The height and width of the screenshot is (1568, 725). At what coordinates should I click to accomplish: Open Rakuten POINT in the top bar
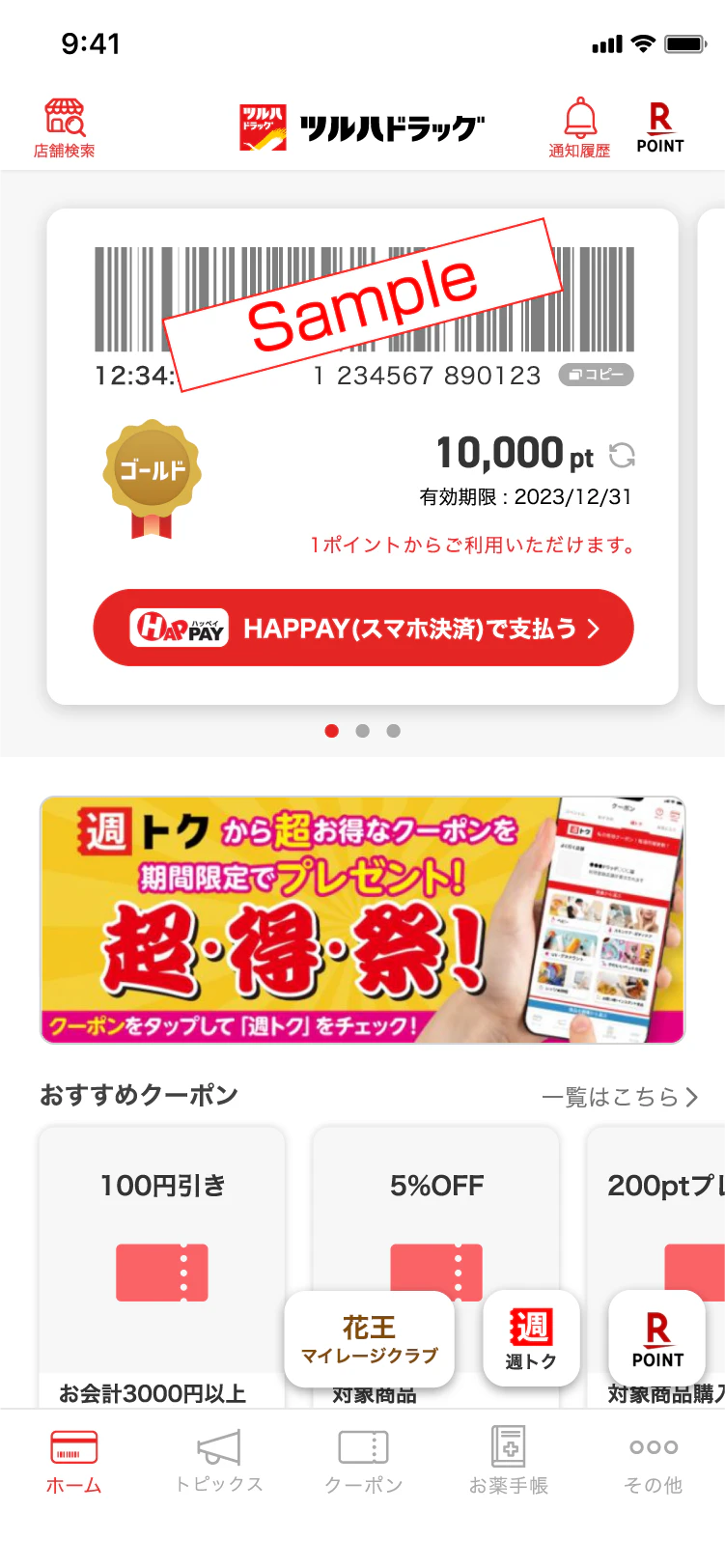(660, 128)
